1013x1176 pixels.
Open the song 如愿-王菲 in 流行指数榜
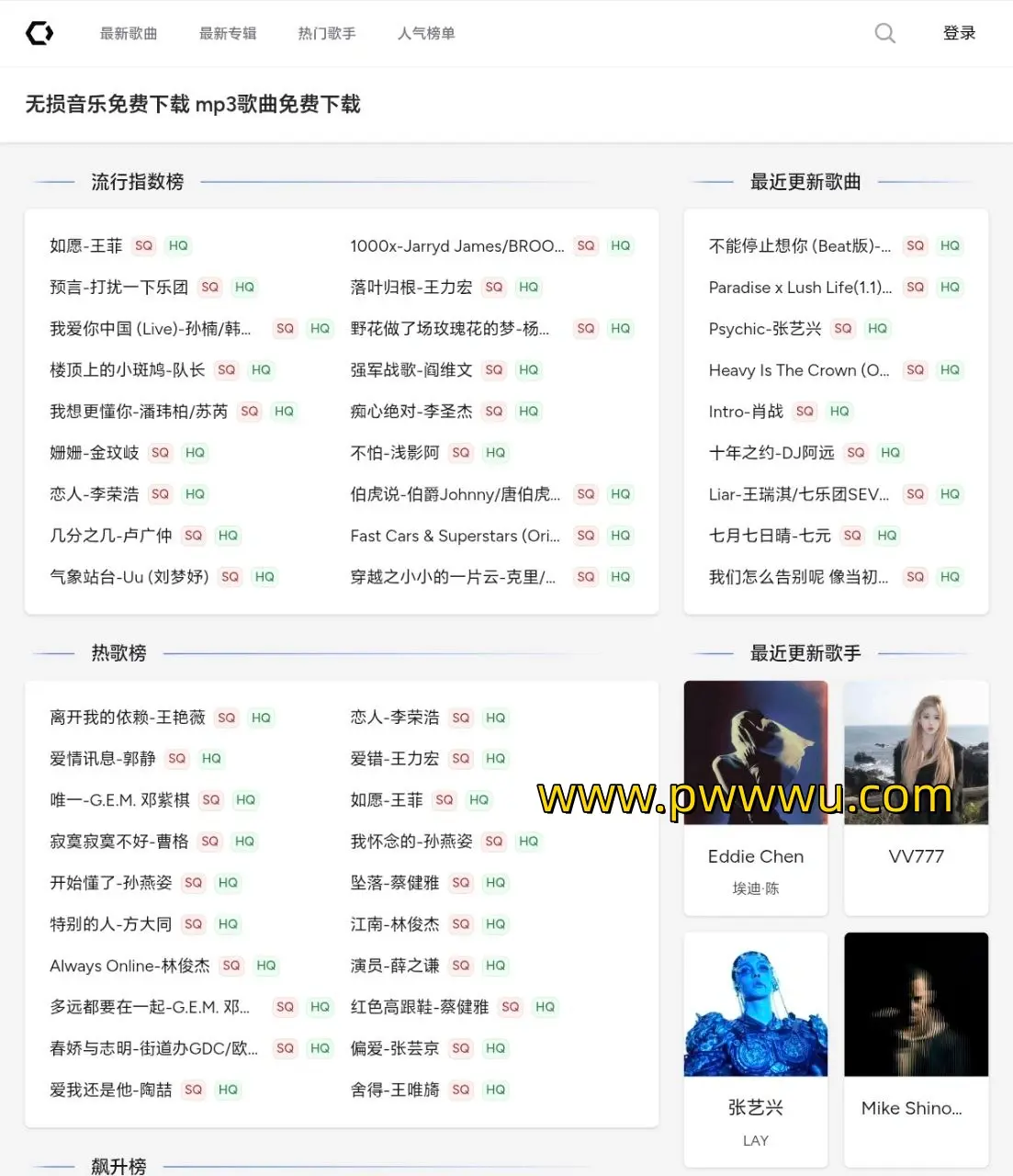click(86, 246)
